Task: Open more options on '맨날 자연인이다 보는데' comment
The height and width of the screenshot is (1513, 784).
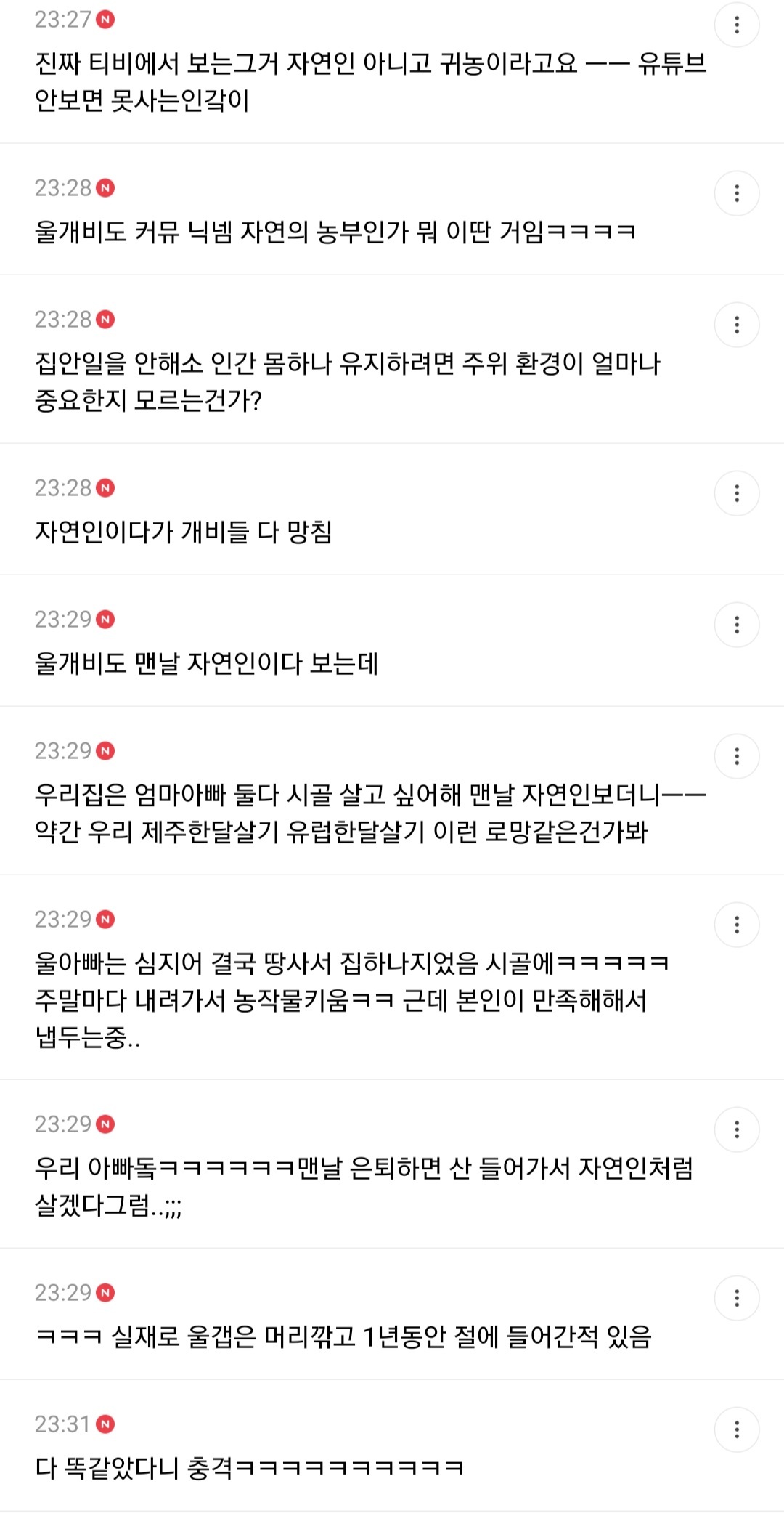Action: pos(737,625)
